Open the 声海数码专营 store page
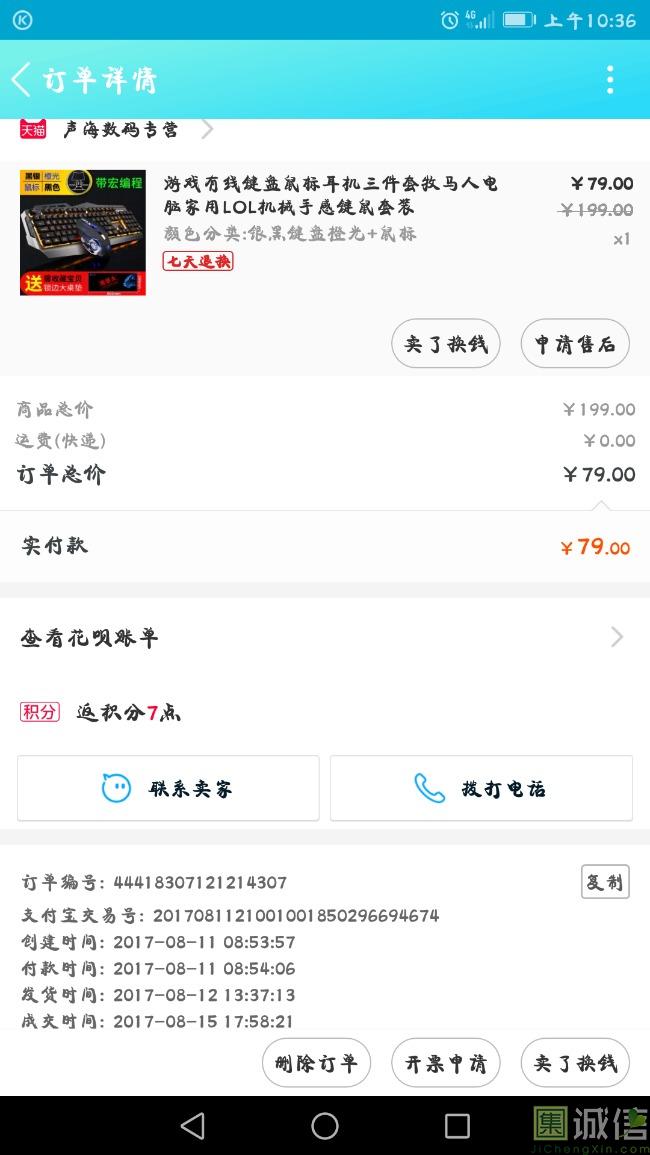This screenshot has width=650, height=1155. pos(120,130)
